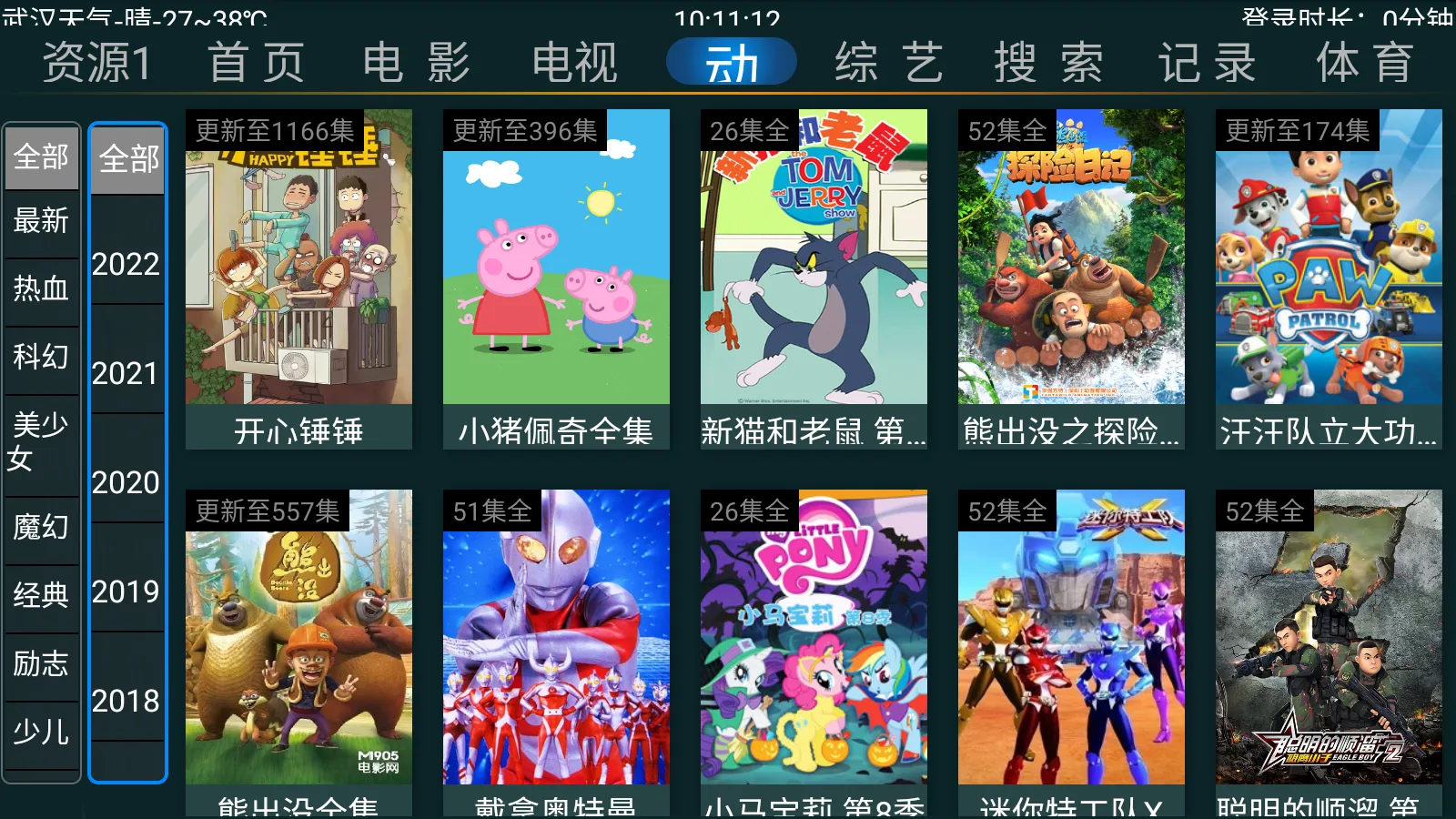The height and width of the screenshot is (819, 1456).
Task: Switch to the 首页 tab
Action: (258, 63)
